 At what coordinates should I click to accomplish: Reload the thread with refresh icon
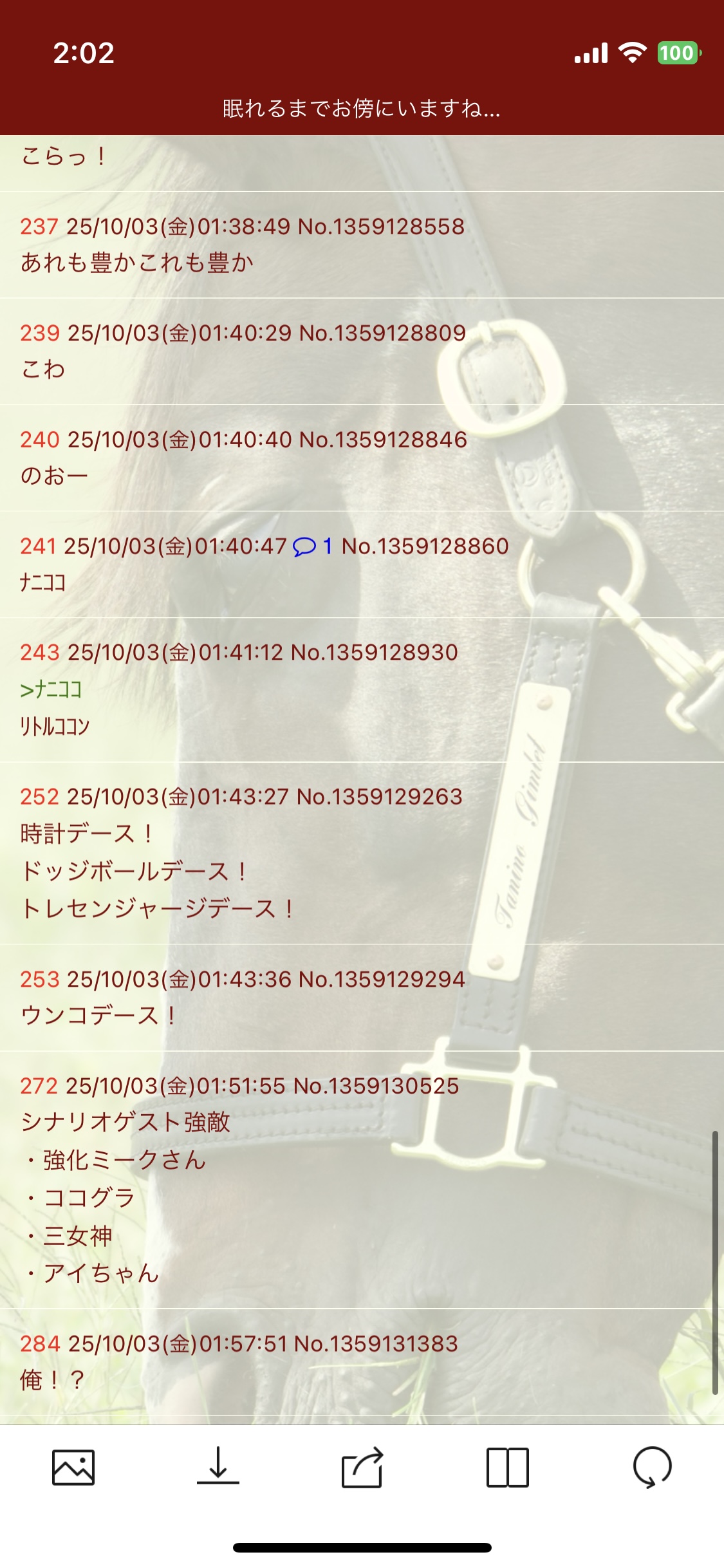[652, 1467]
